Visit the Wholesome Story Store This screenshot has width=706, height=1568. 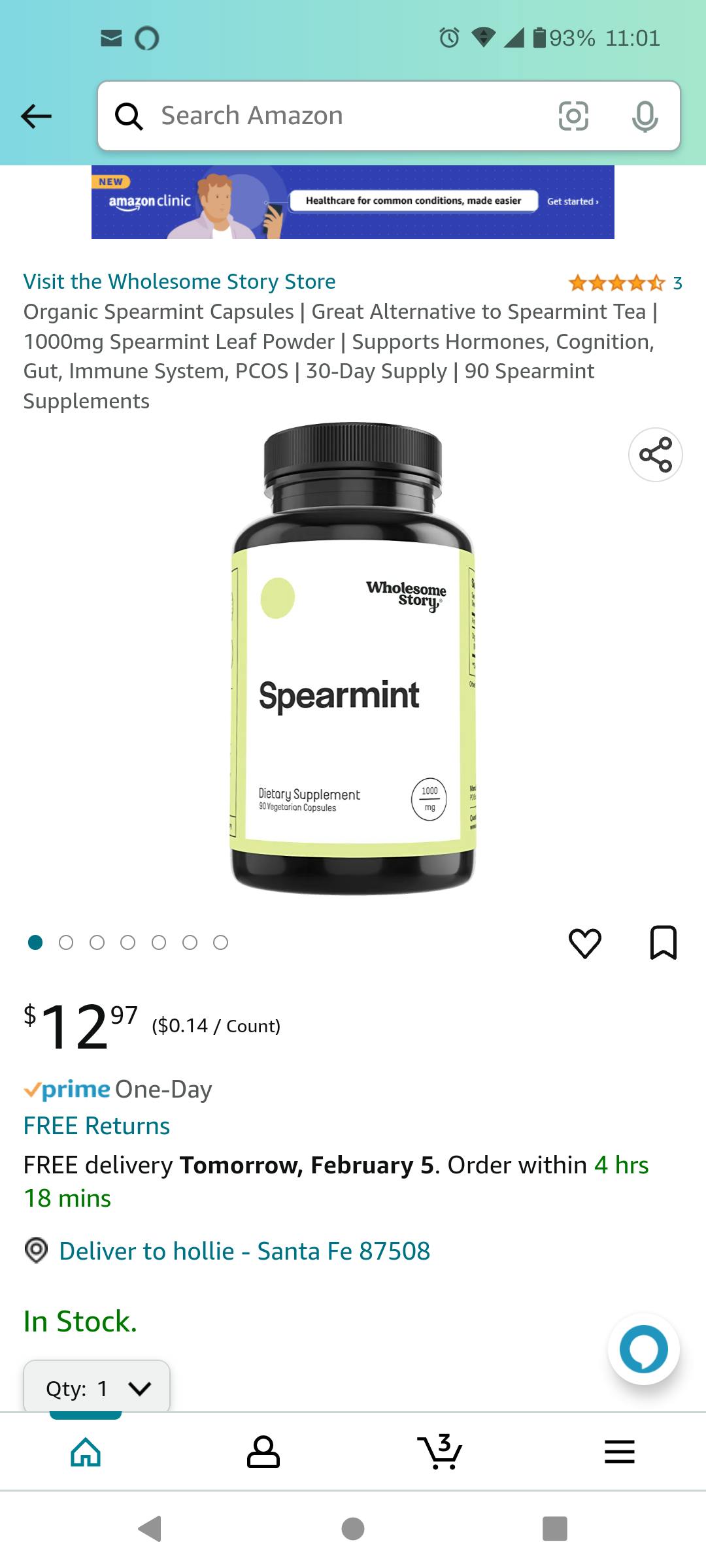pyautogui.click(x=179, y=282)
